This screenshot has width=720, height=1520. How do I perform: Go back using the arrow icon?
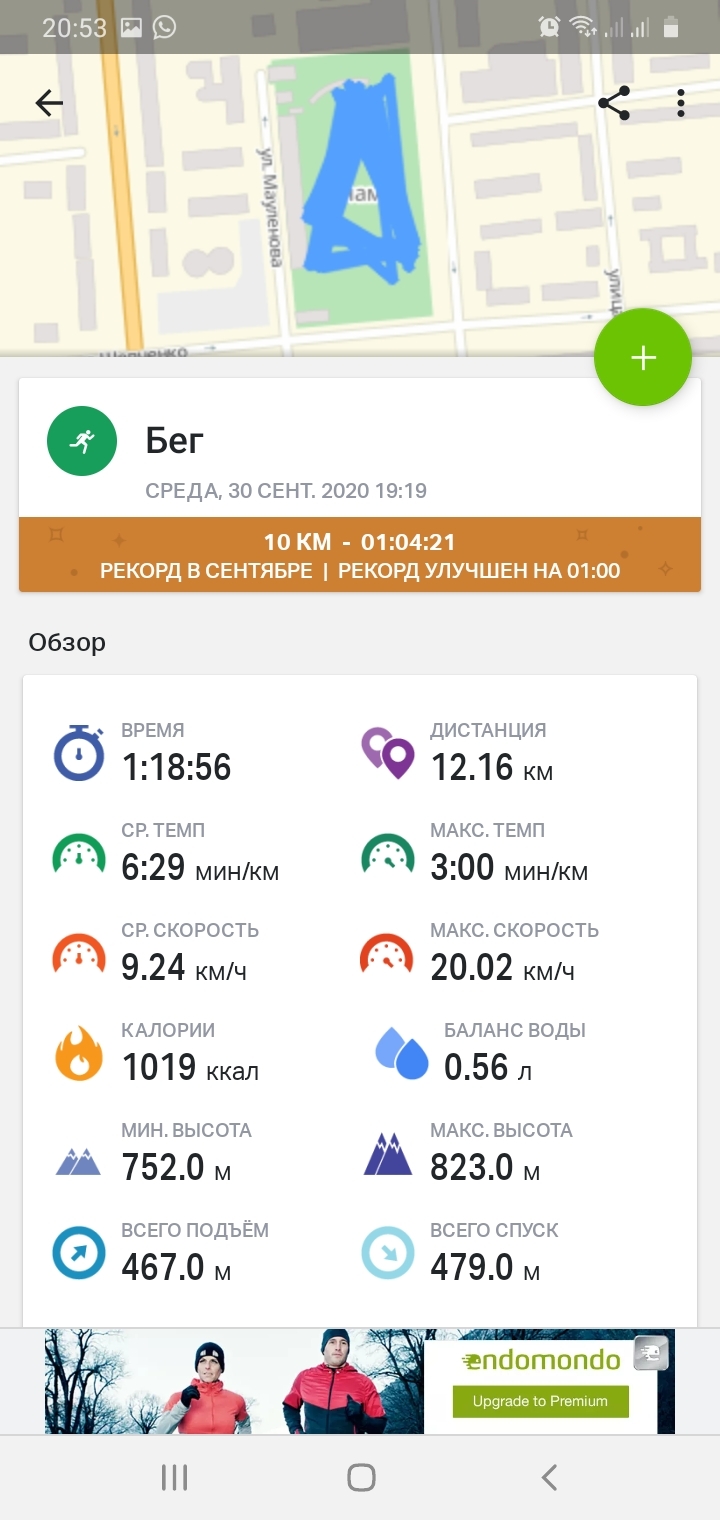(48, 103)
